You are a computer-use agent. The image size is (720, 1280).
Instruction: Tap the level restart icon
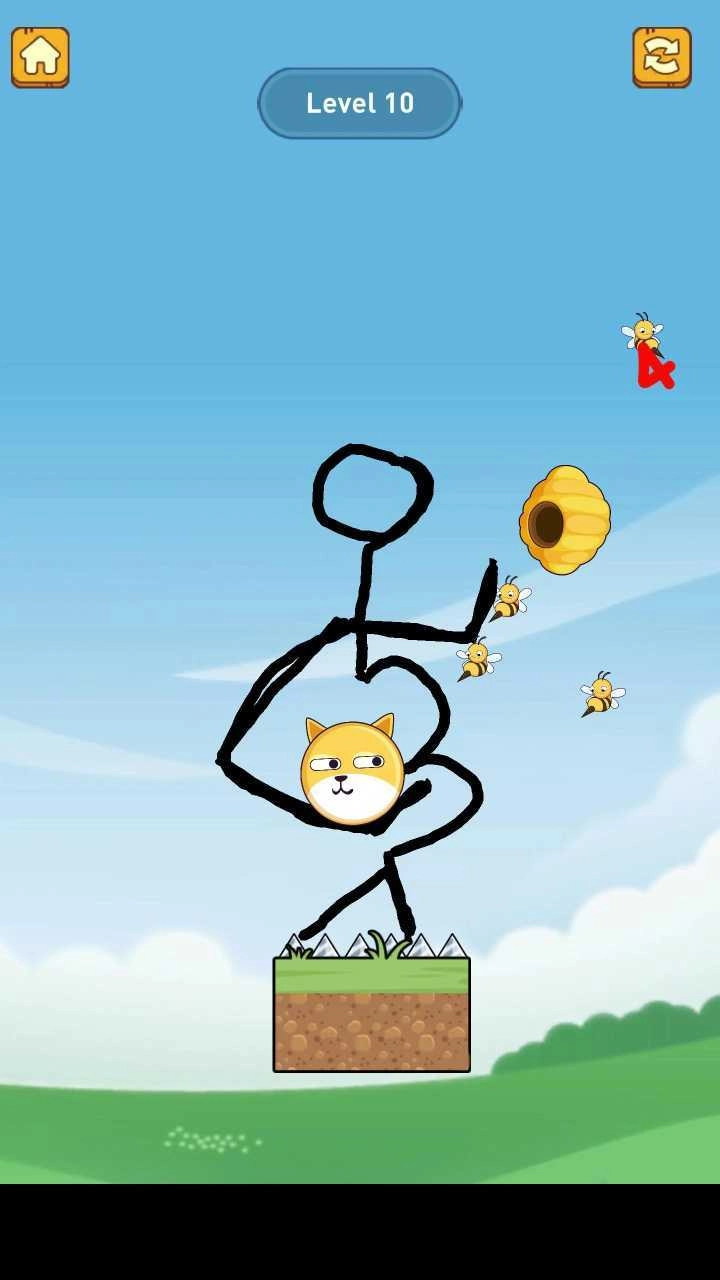tap(662, 57)
